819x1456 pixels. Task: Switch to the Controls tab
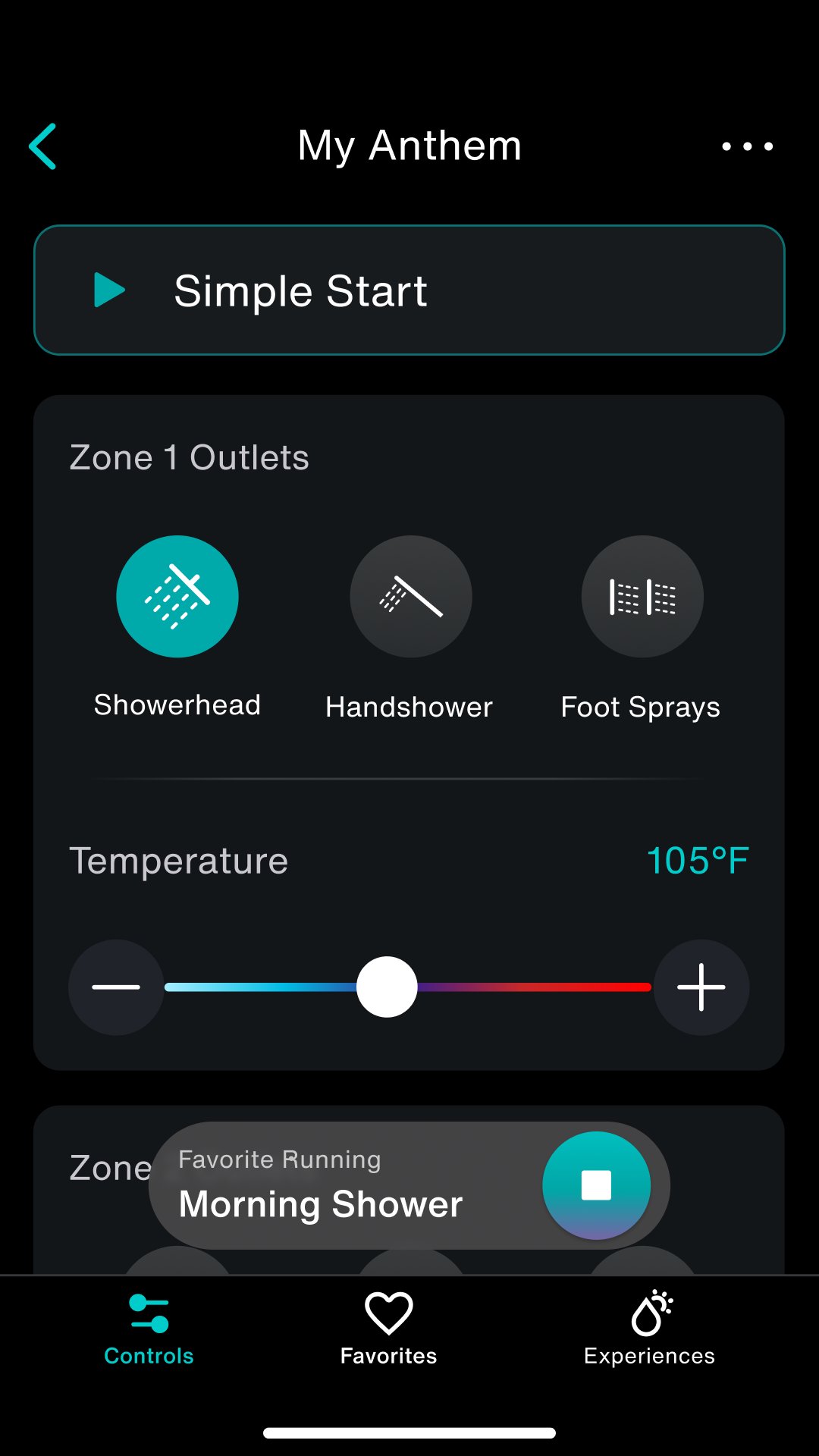coord(149,1329)
